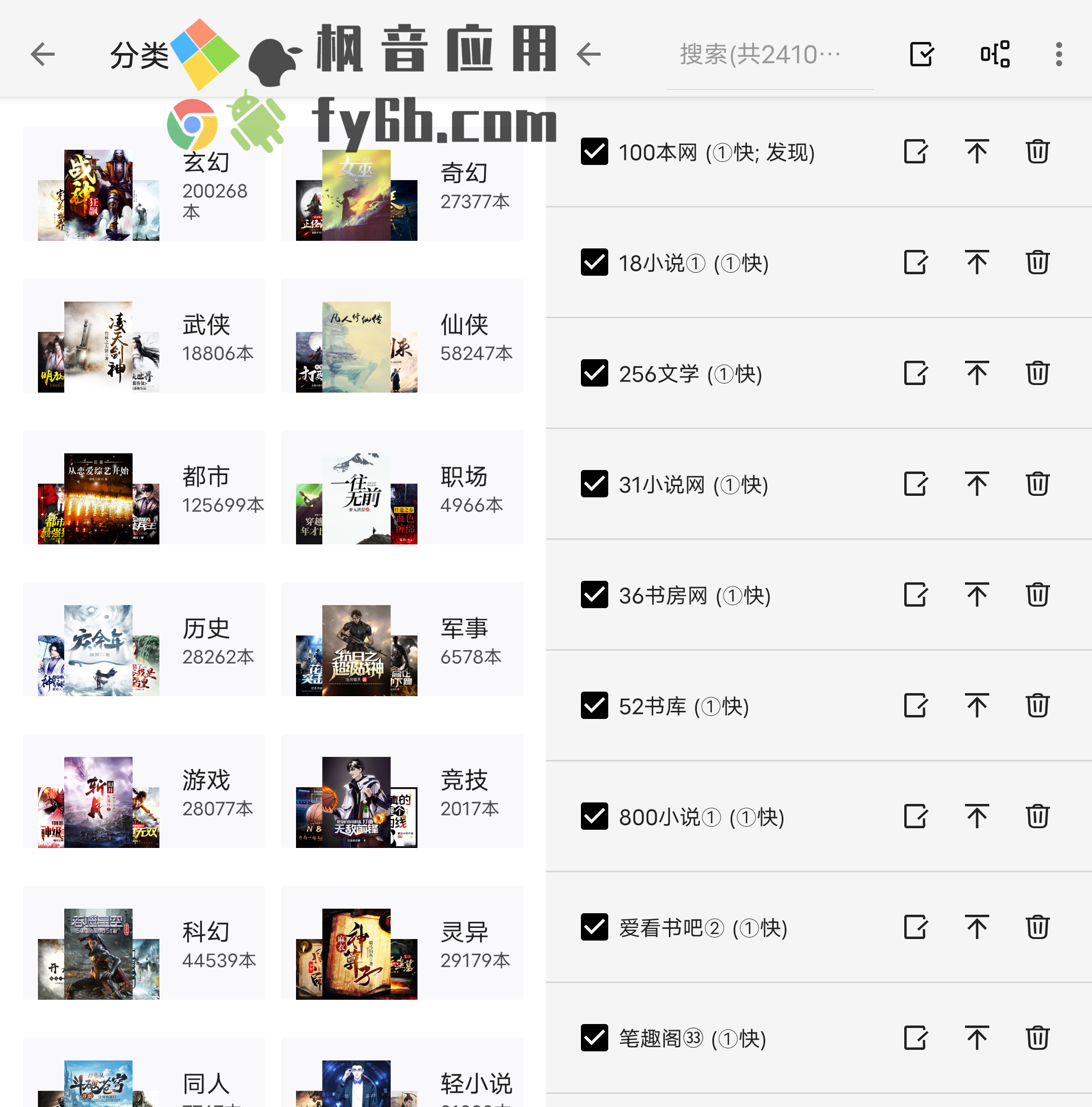Uncheck the 100本网 source checkbox
Image resolution: width=1092 pixels, height=1107 pixels.
[x=594, y=152]
